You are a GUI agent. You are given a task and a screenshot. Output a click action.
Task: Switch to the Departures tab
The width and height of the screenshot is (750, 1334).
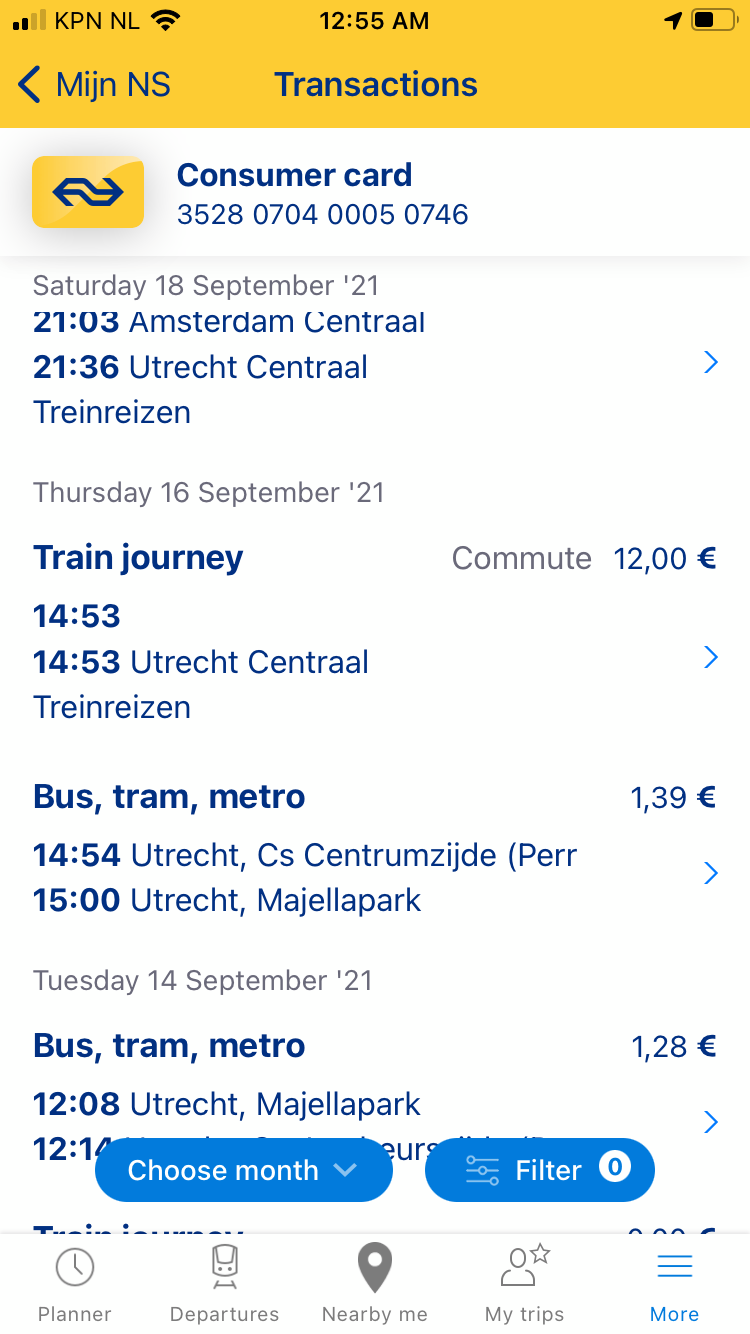(225, 1284)
